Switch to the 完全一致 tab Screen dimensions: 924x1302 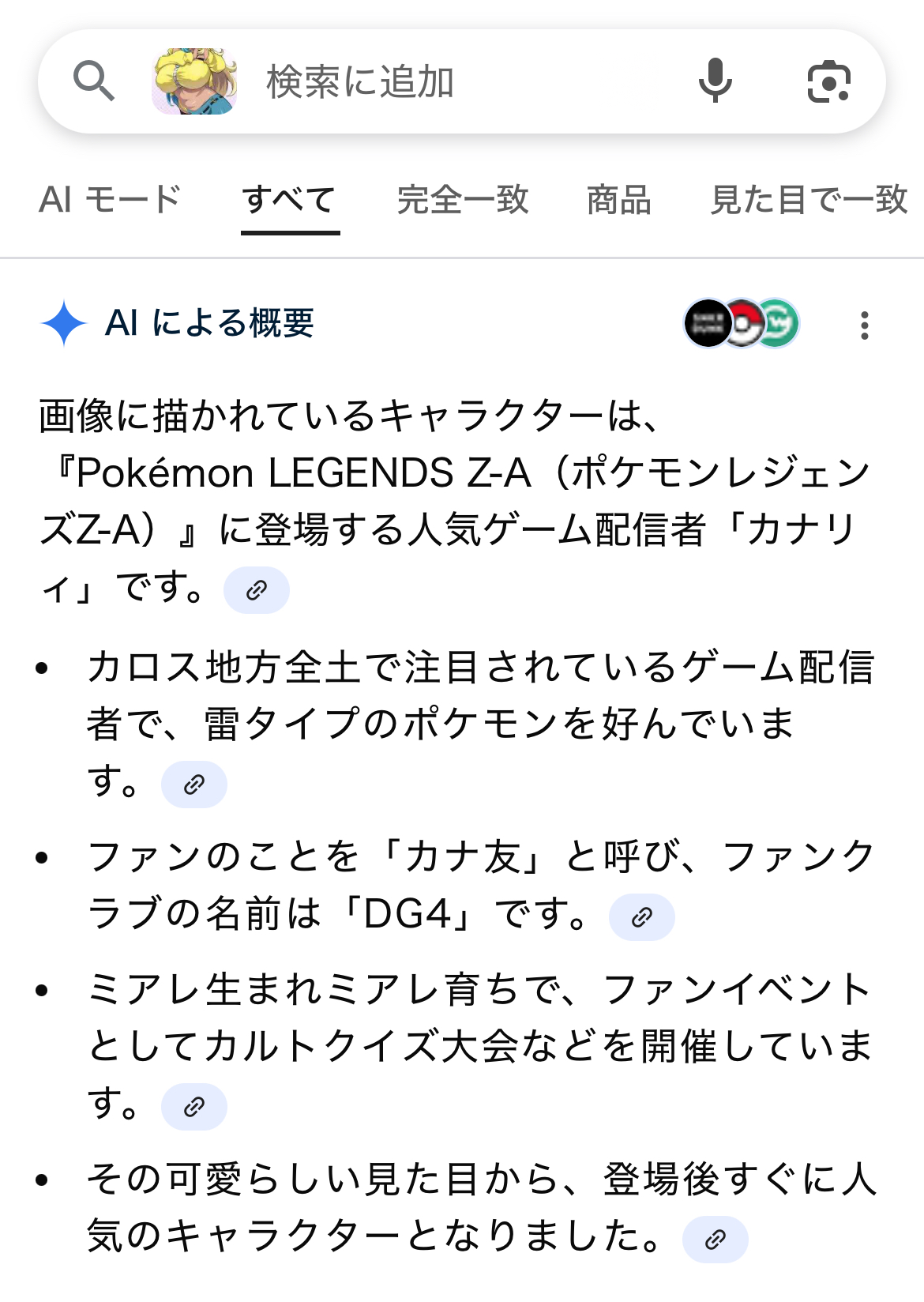tap(463, 199)
